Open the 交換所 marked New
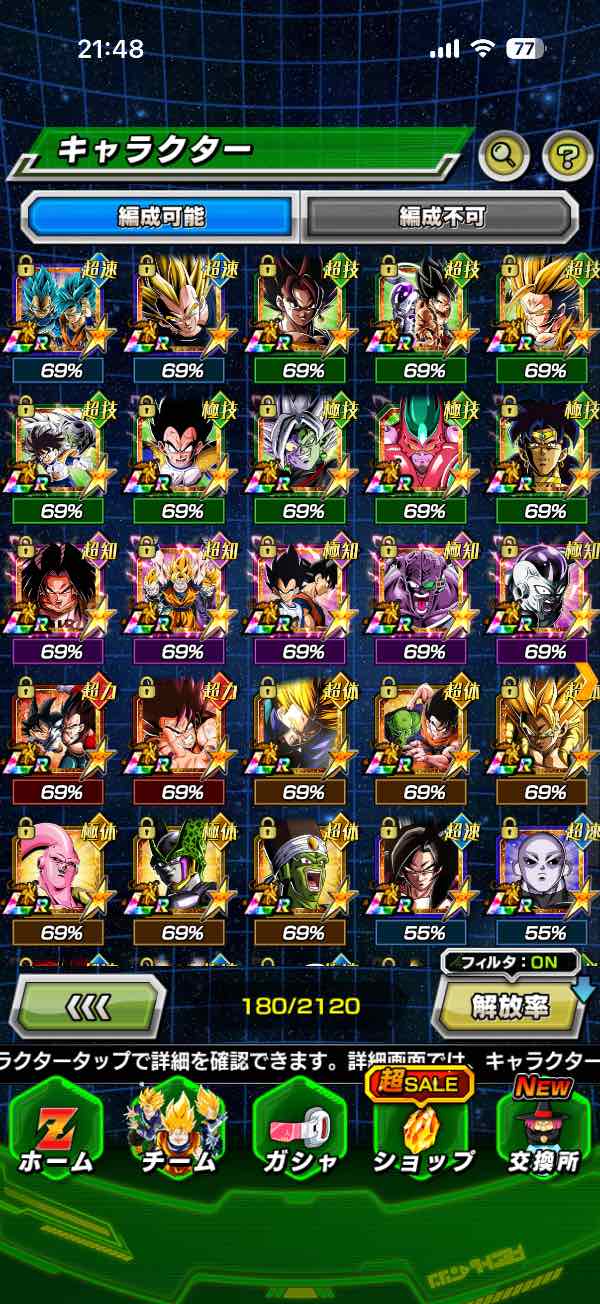 (543, 1125)
